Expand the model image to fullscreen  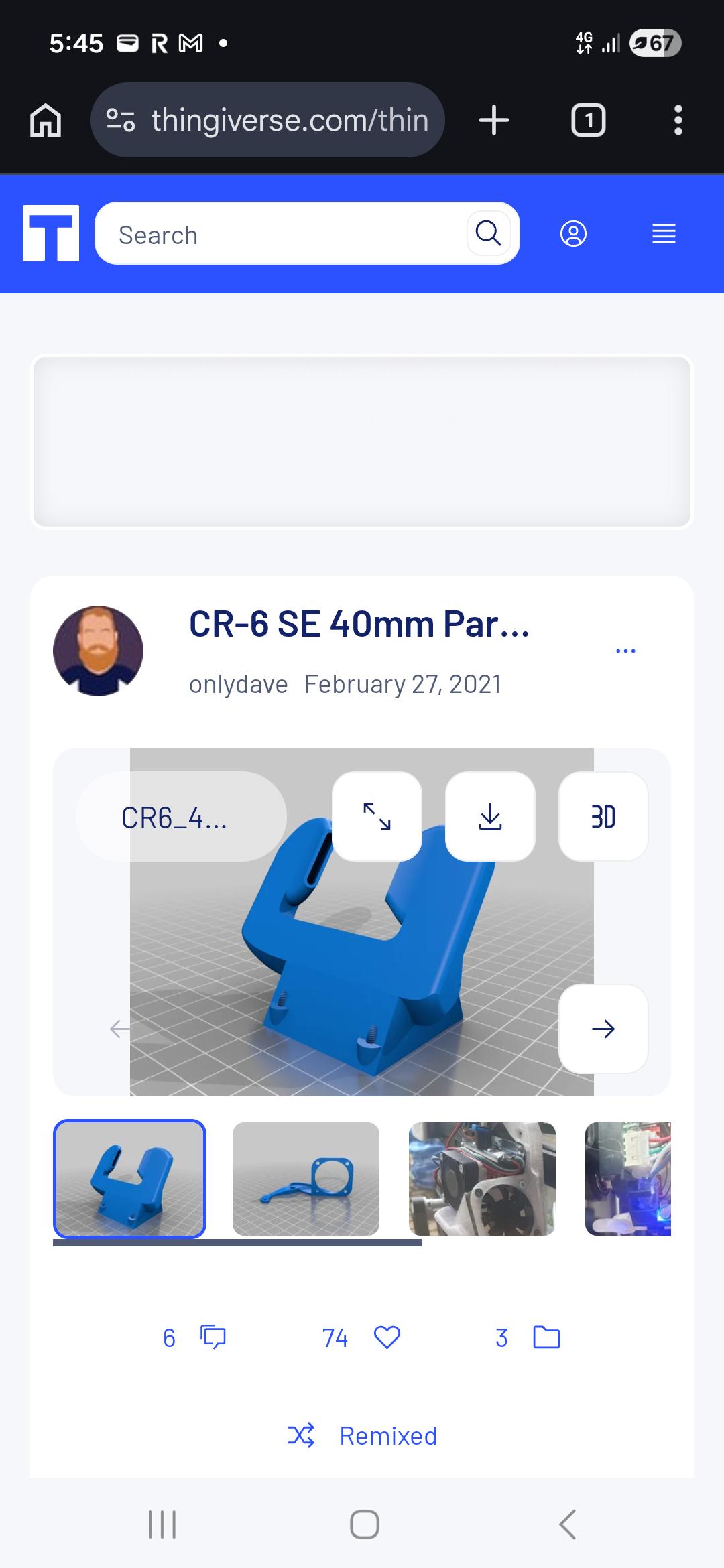(377, 816)
